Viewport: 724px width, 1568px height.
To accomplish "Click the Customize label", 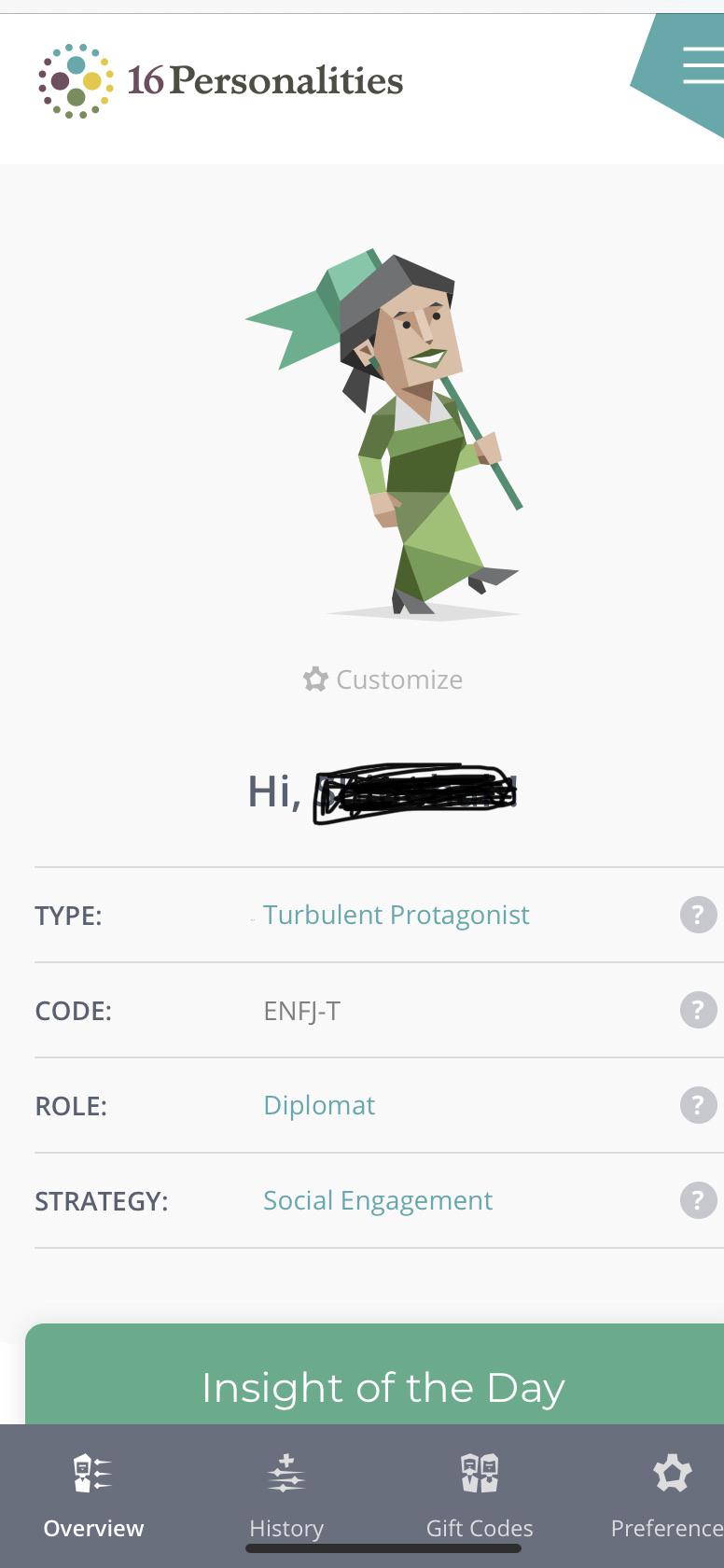I will pos(399,679).
